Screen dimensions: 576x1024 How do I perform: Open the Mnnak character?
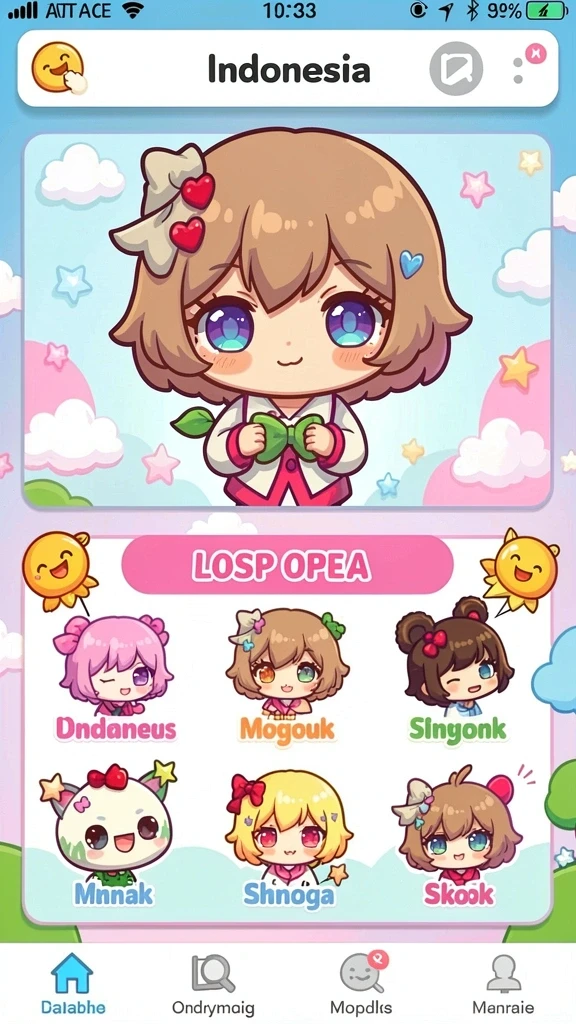pos(114,836)
